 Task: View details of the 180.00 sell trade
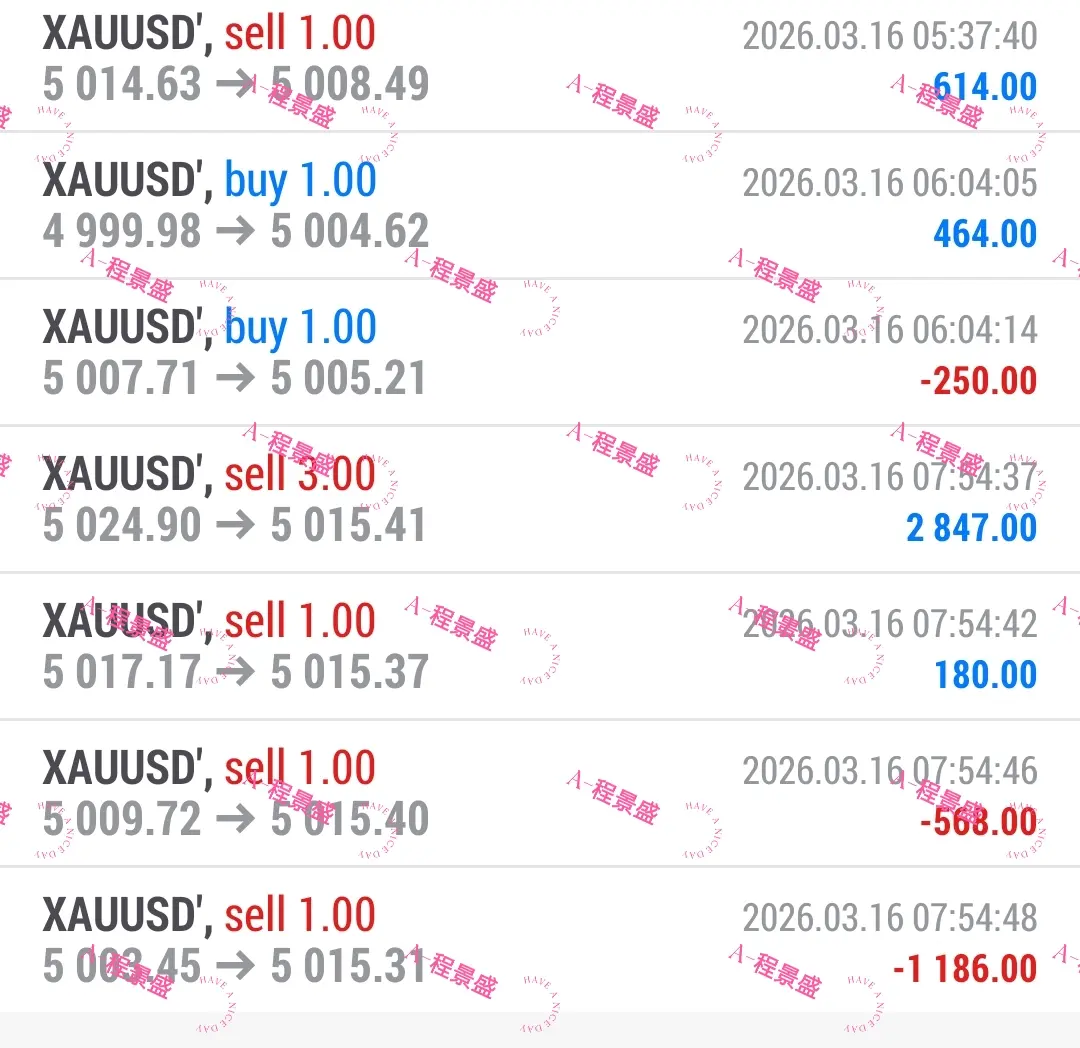tap(540, 647)
